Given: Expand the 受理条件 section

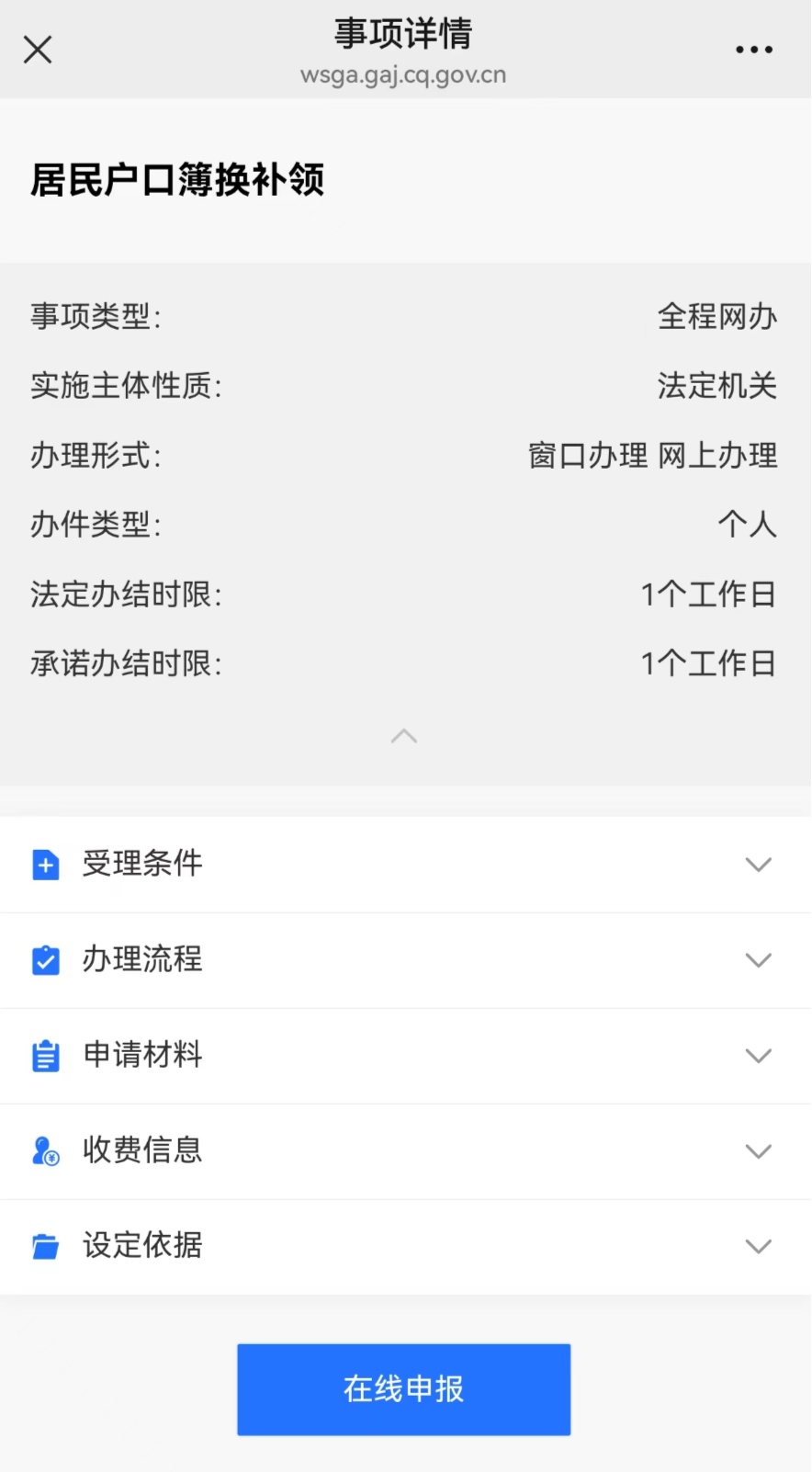Looking at the screenshot, I should pyautogui.click(x=758, y=865).
